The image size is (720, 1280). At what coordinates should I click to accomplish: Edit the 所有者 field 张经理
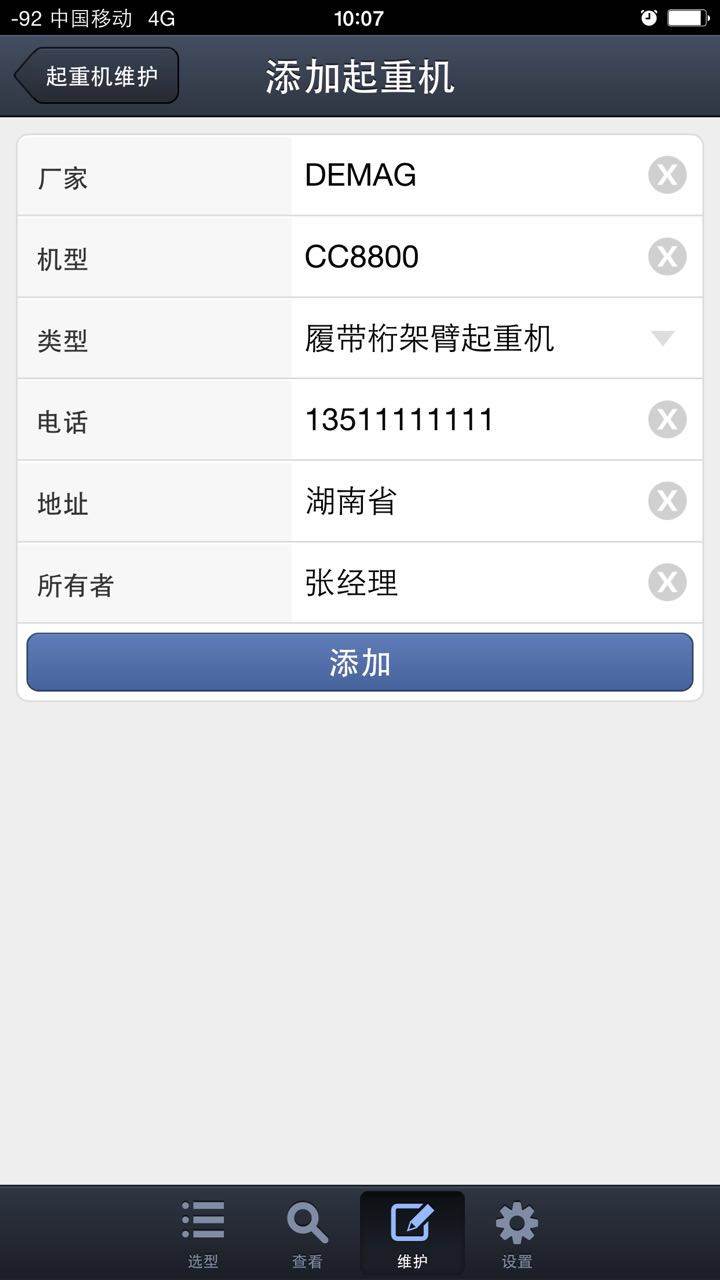(x=465, y=583)
